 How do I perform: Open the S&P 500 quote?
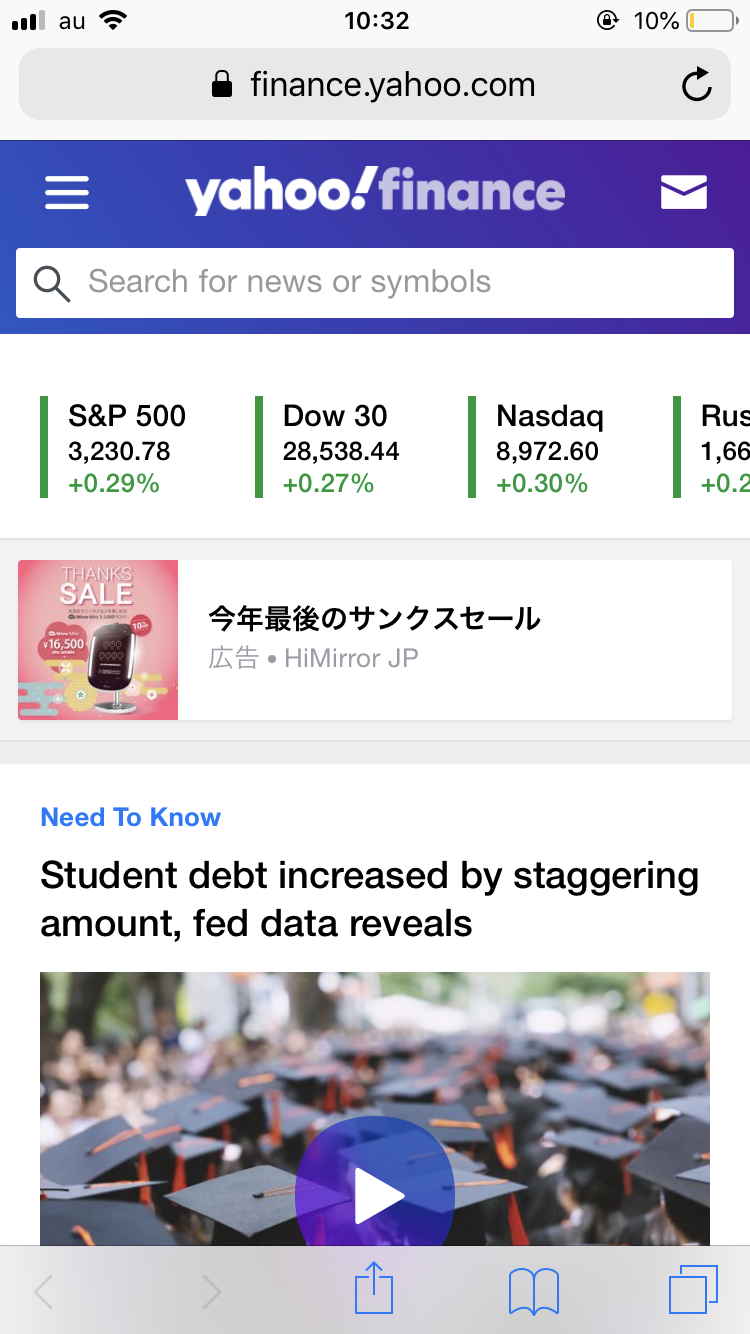(x=126, y=448)
